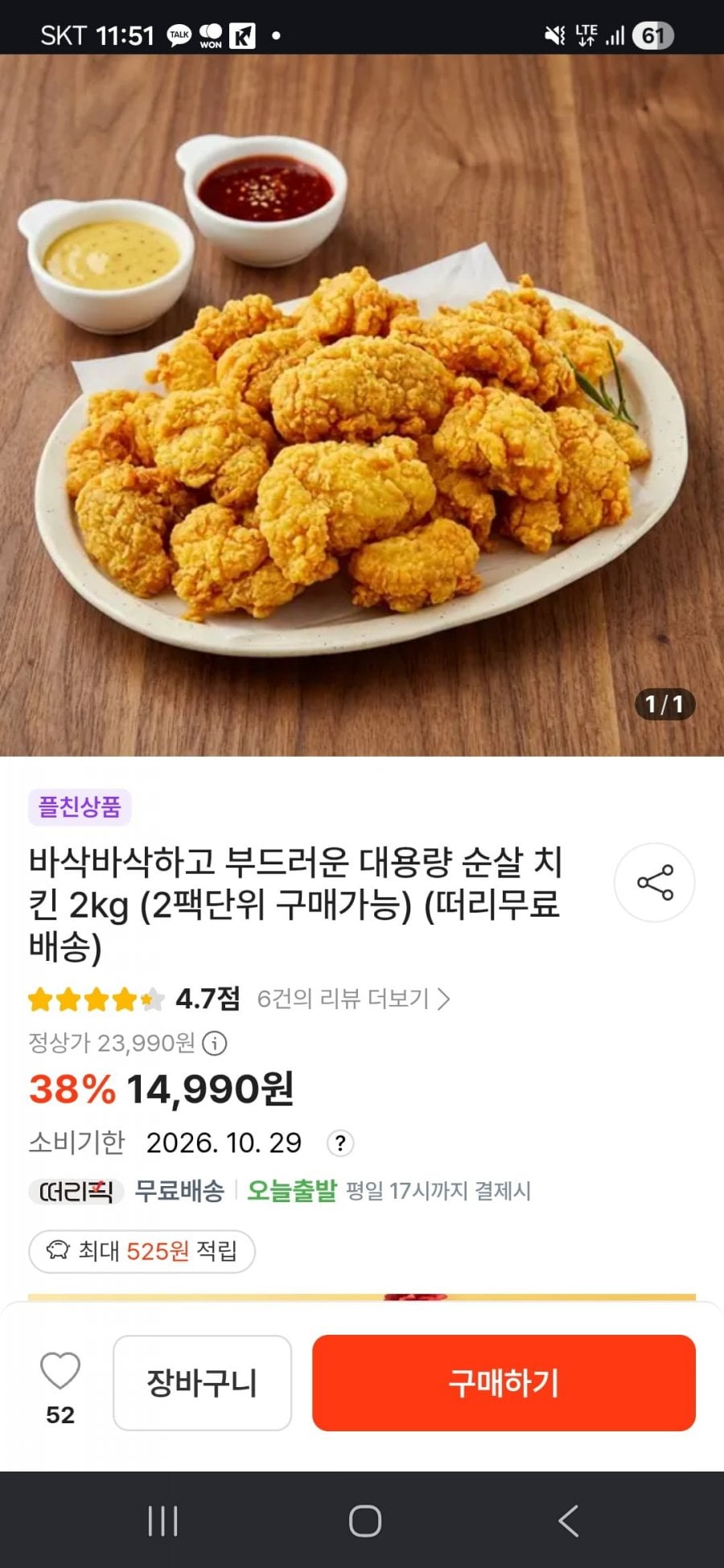Image resolution: width=724 pixels, height=1568 pixels.
Task: Open 6건의 리뷰 더보기 reviews link
Action: coord(353,999)
